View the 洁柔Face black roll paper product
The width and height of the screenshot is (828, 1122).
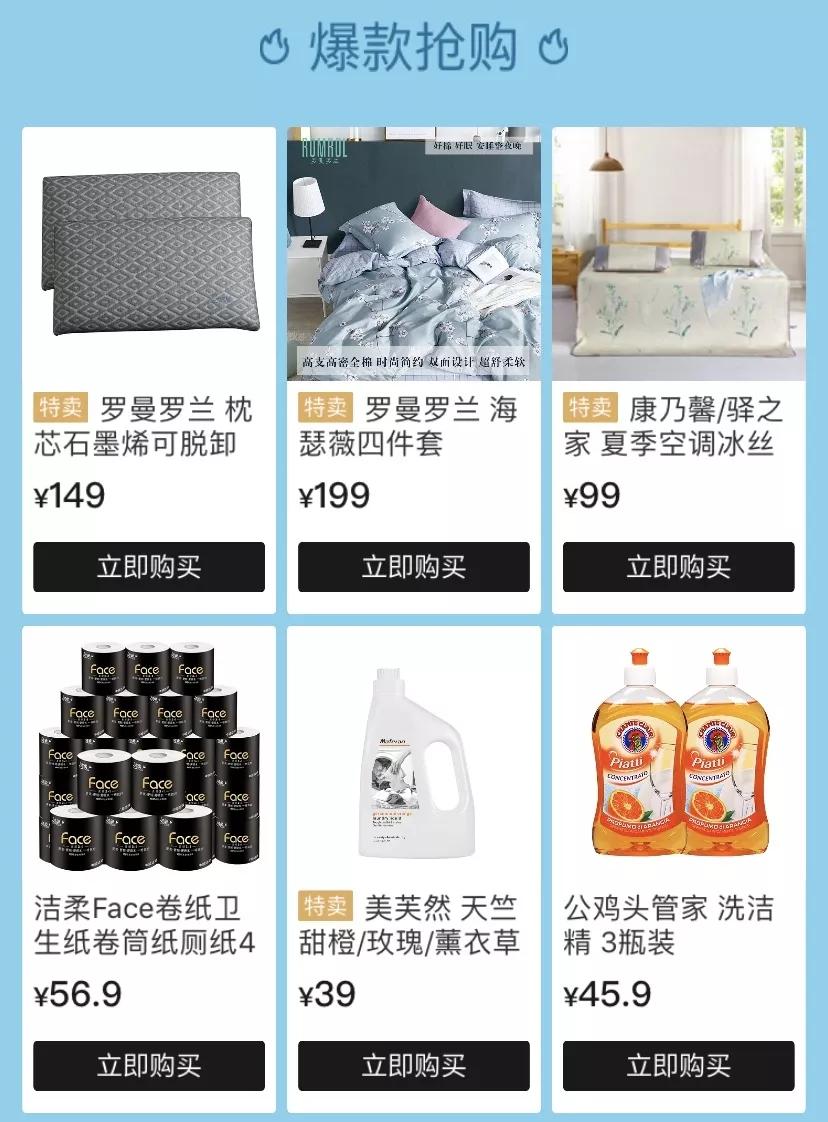(149, 753)
